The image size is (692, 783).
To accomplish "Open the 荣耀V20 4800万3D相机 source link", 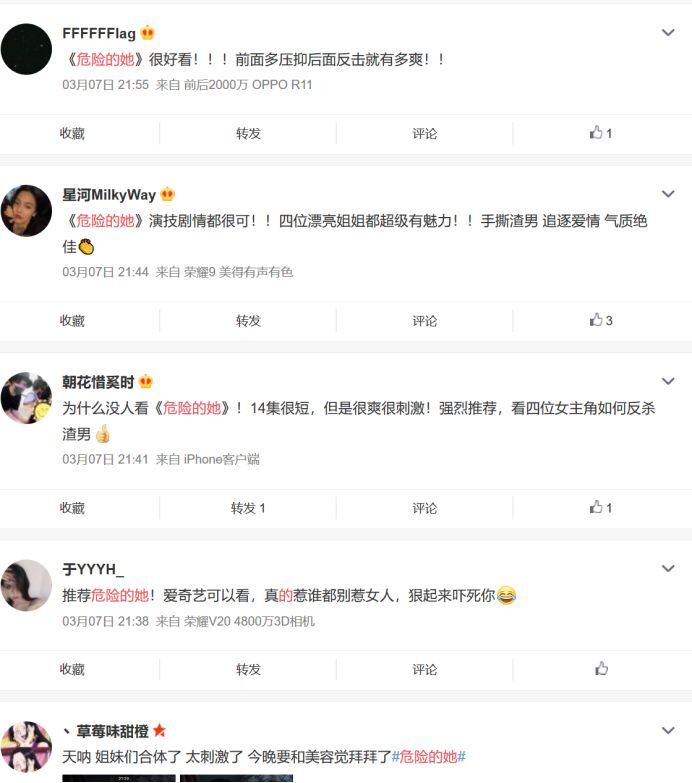I will click(x=249, y=621).
